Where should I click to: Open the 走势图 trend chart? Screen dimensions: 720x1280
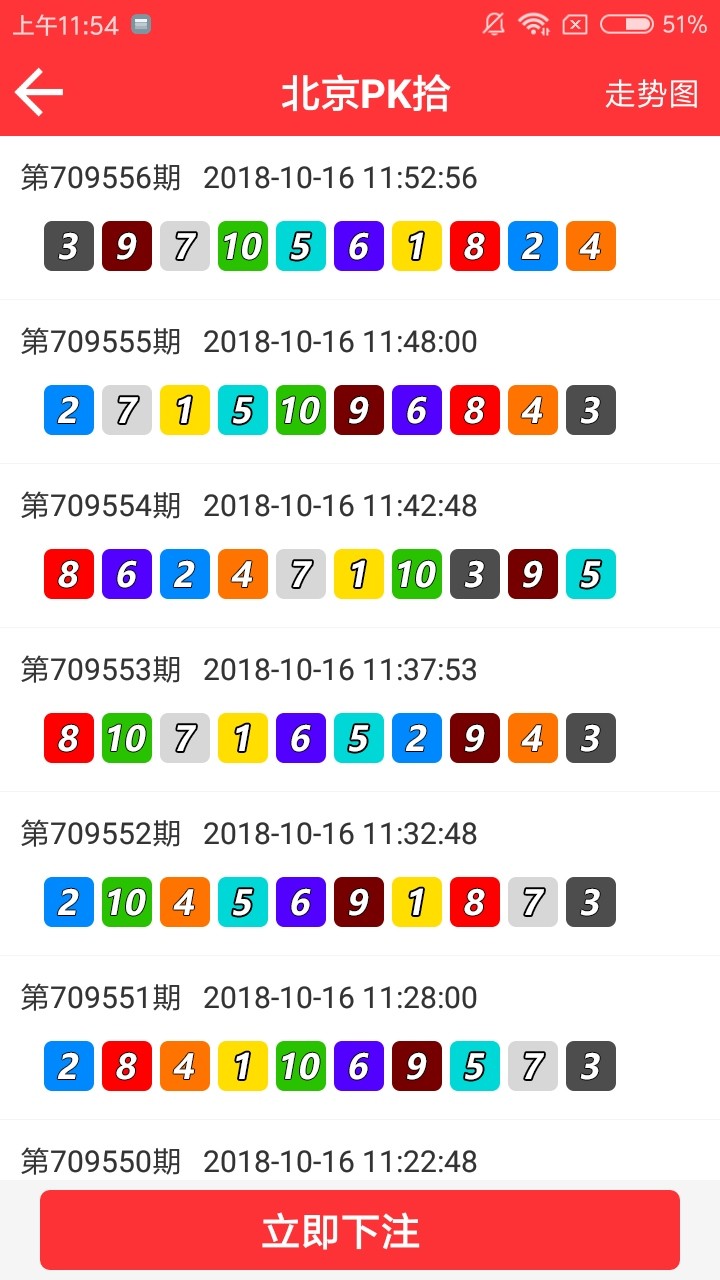[x=651, y=92]
